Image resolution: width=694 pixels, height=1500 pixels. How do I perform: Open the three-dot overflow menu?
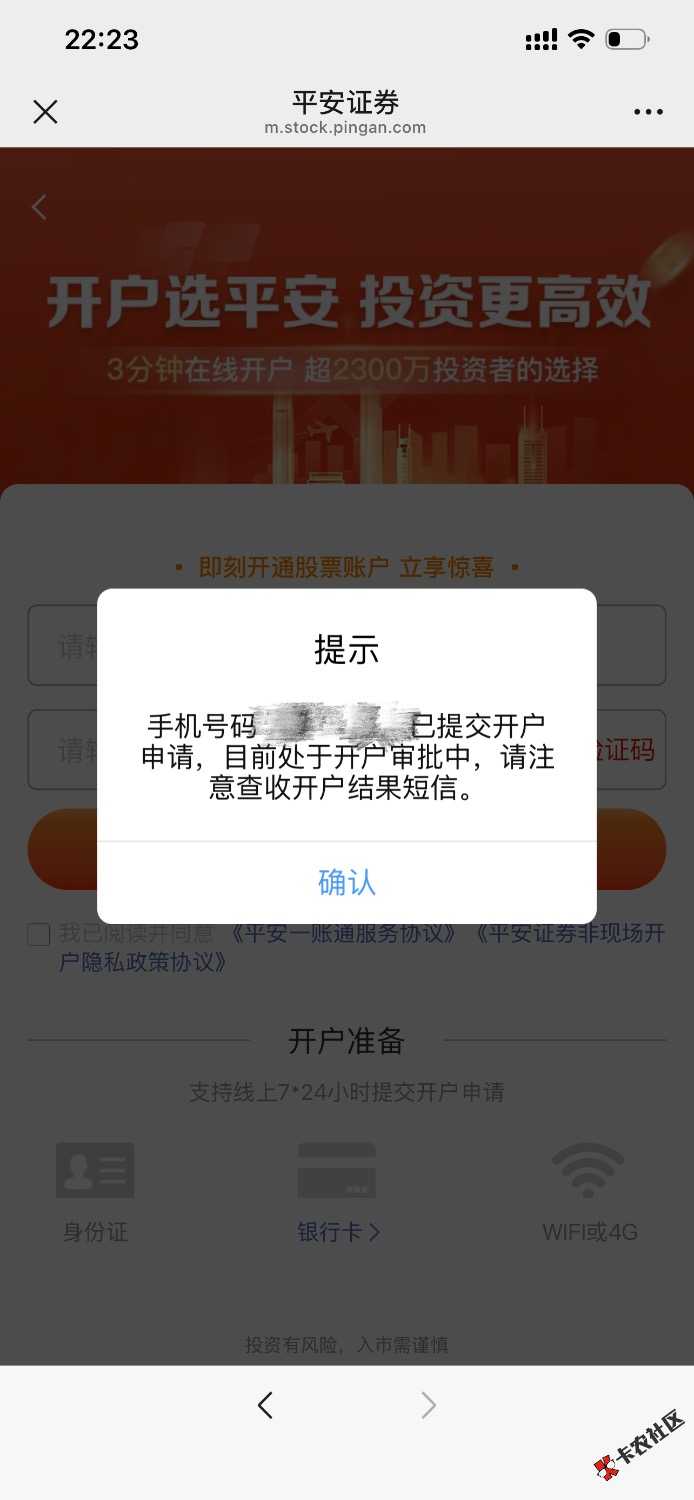(648, 112)
